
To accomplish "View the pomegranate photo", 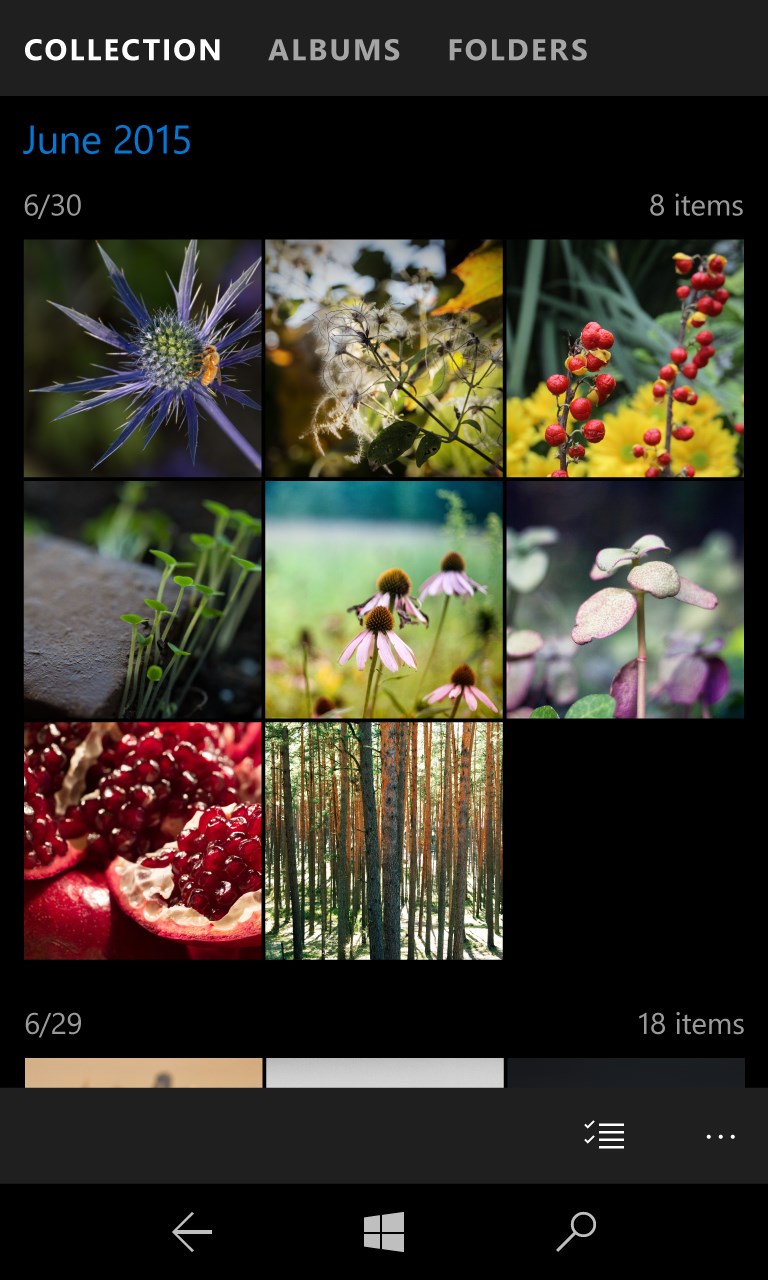I will coord(143,840).
